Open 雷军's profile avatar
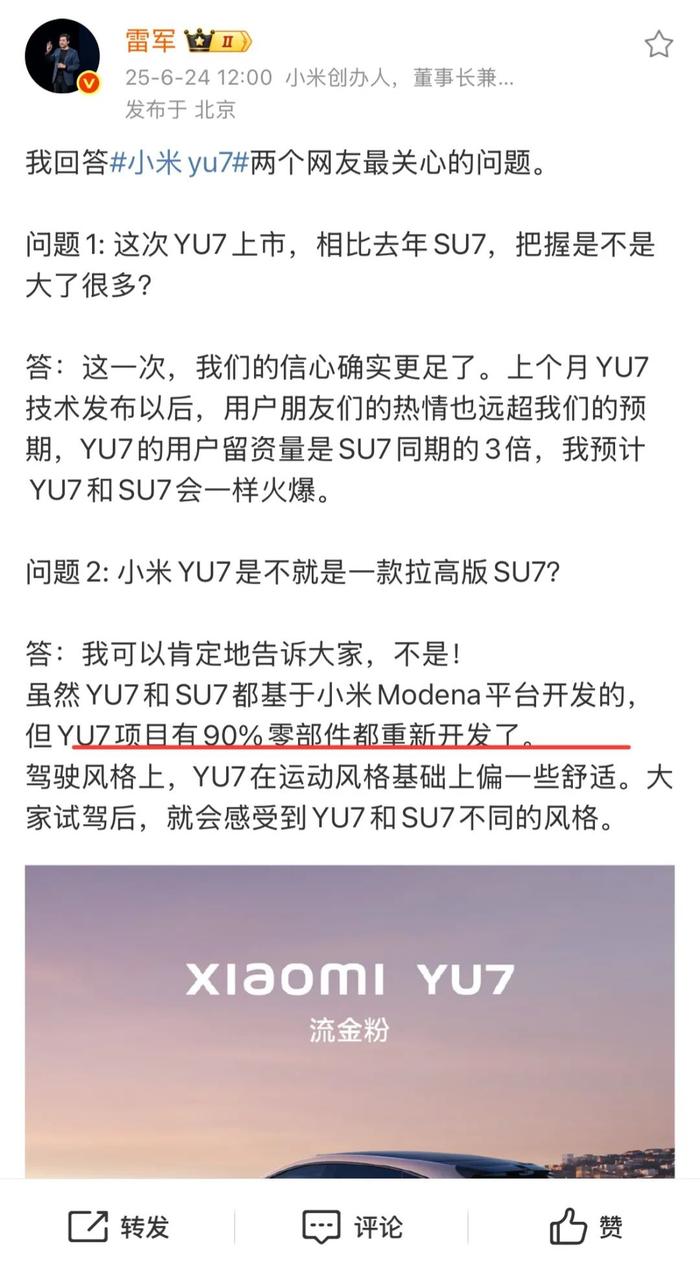Viewport: 700px width, 1263px height. click(x=62, y=56)
